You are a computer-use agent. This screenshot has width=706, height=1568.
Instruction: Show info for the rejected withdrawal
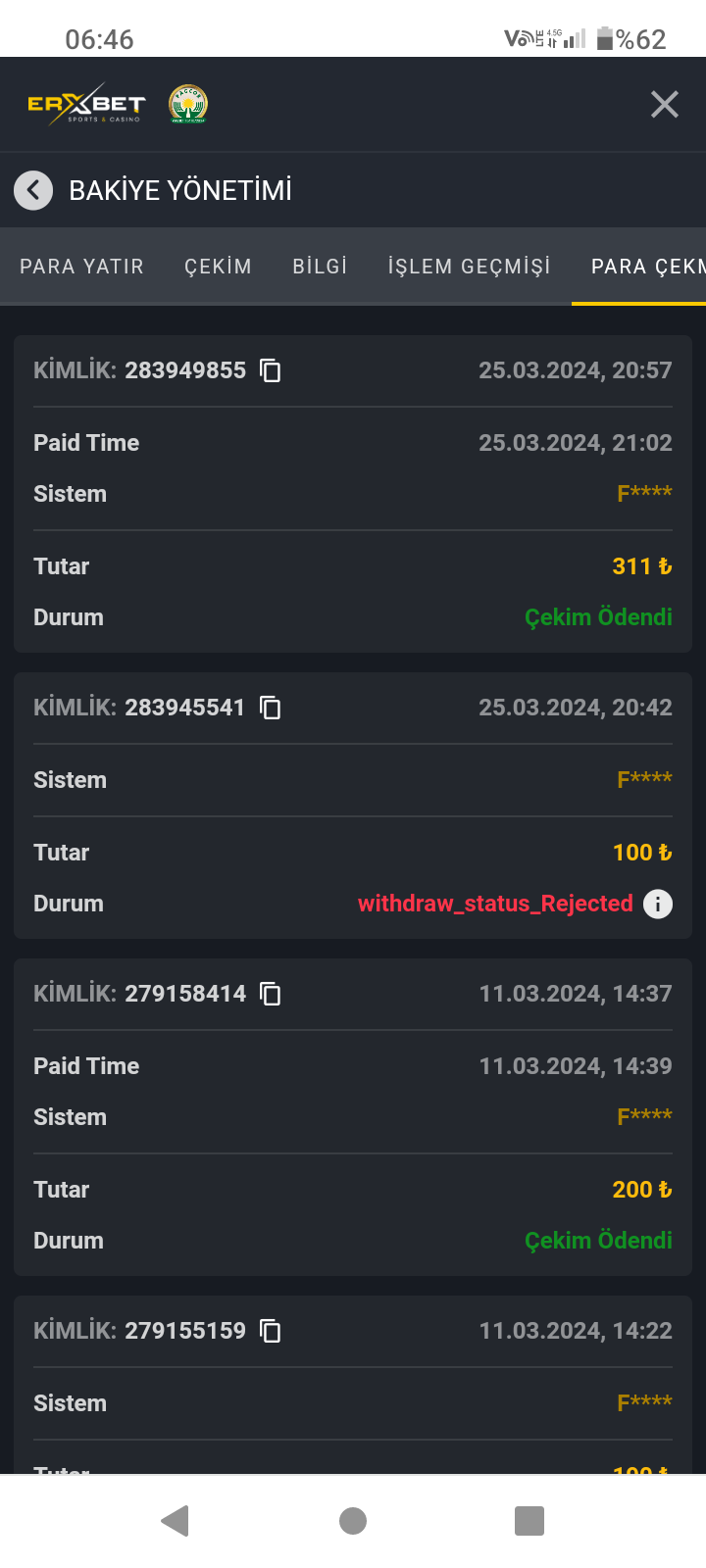[658, 904]
